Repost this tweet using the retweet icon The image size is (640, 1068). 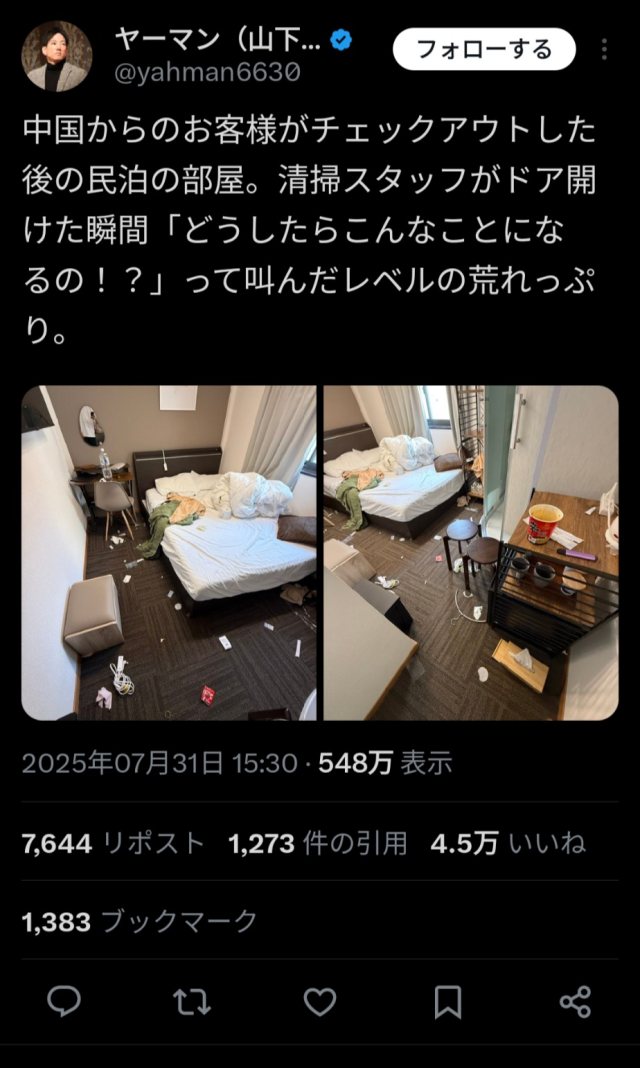coord(191,1002)
